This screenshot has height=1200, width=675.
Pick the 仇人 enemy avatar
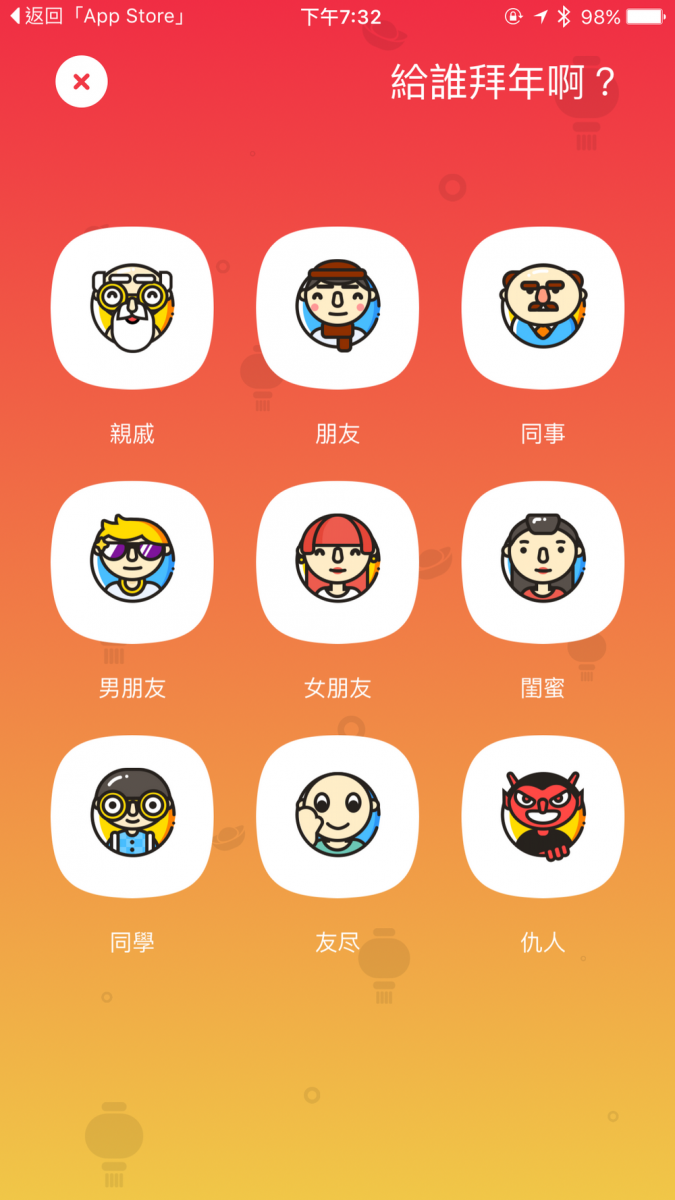pos(543,816)
